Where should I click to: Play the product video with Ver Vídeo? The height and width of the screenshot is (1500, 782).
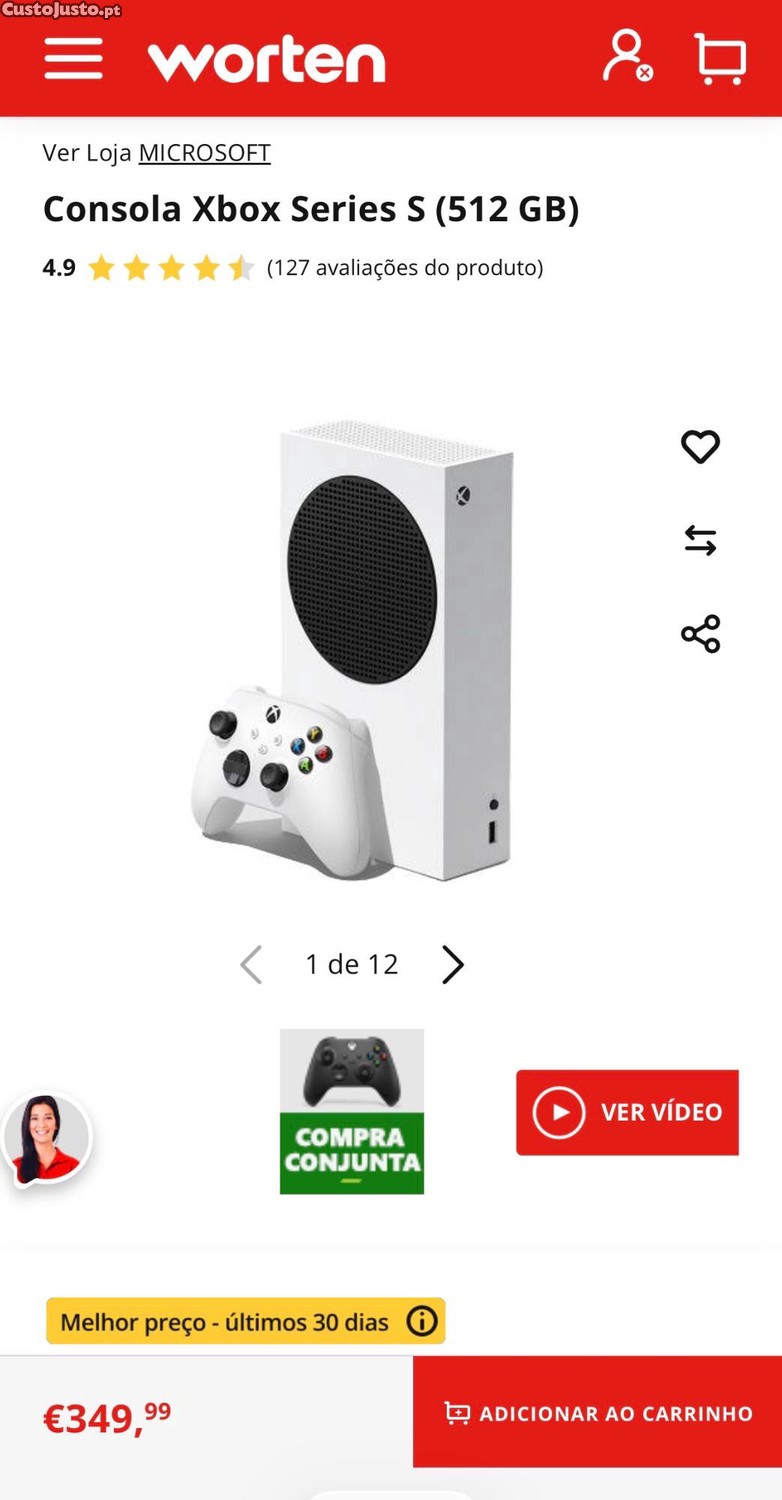tap(627, 1112)
